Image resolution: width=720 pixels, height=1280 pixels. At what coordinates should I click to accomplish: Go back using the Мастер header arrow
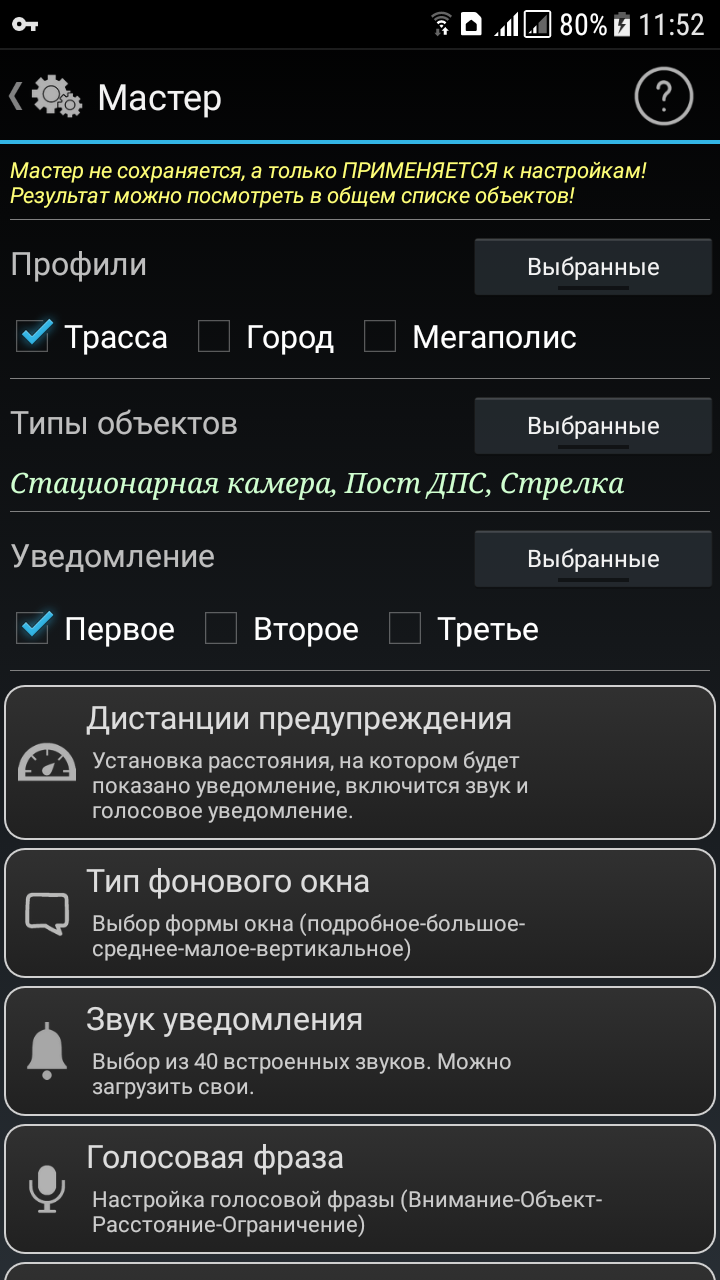(x=18, y=97)
